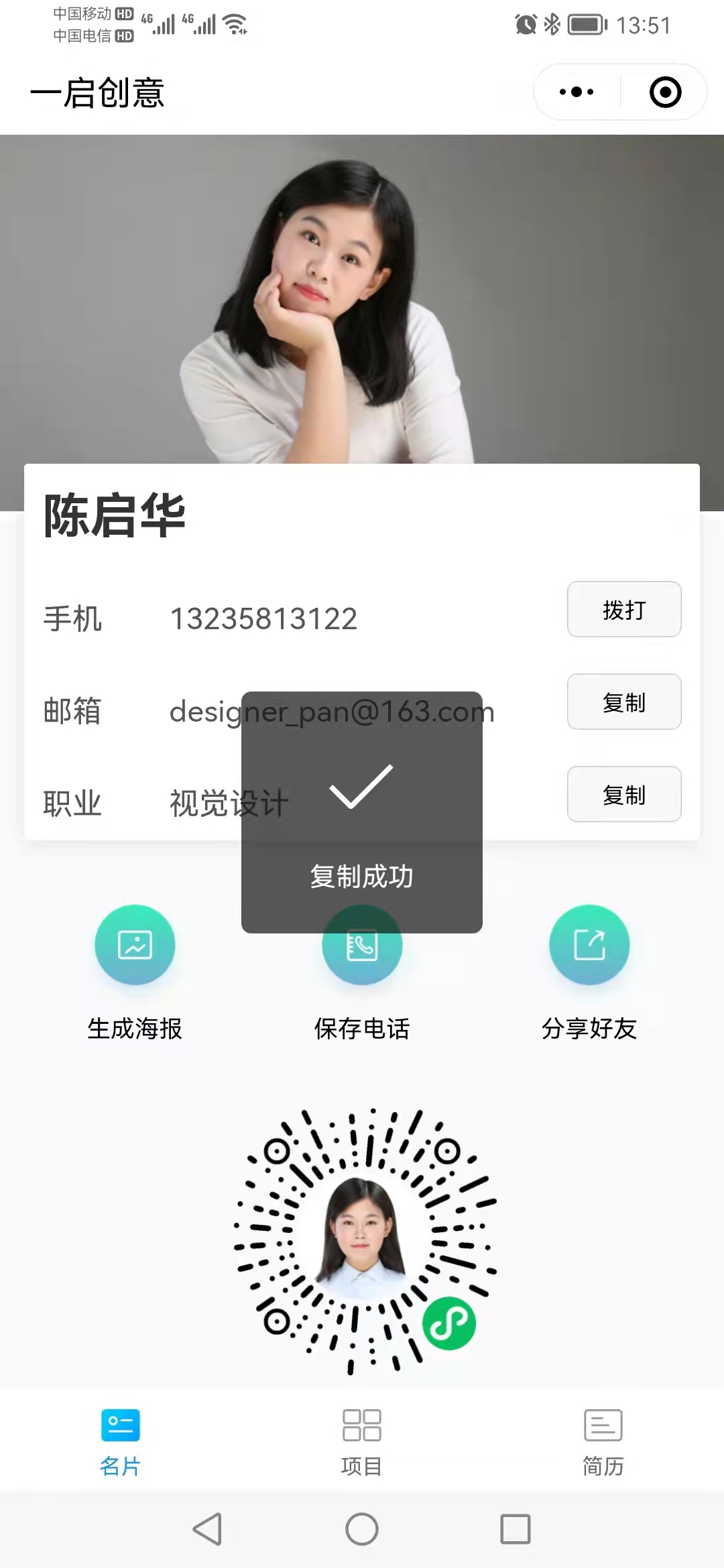The image size is (724, 1568).
Task: Tap 拨打 to call the phone number
Action: pyautogui.click(x=623, y=609)
